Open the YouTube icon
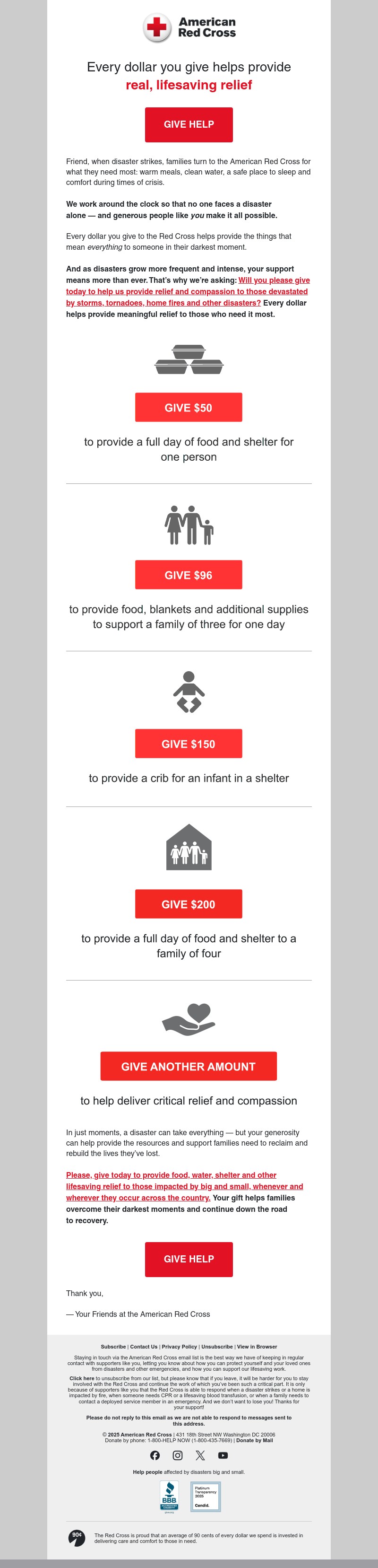This screenshot has height=1568, width=378. (223, 1455)
